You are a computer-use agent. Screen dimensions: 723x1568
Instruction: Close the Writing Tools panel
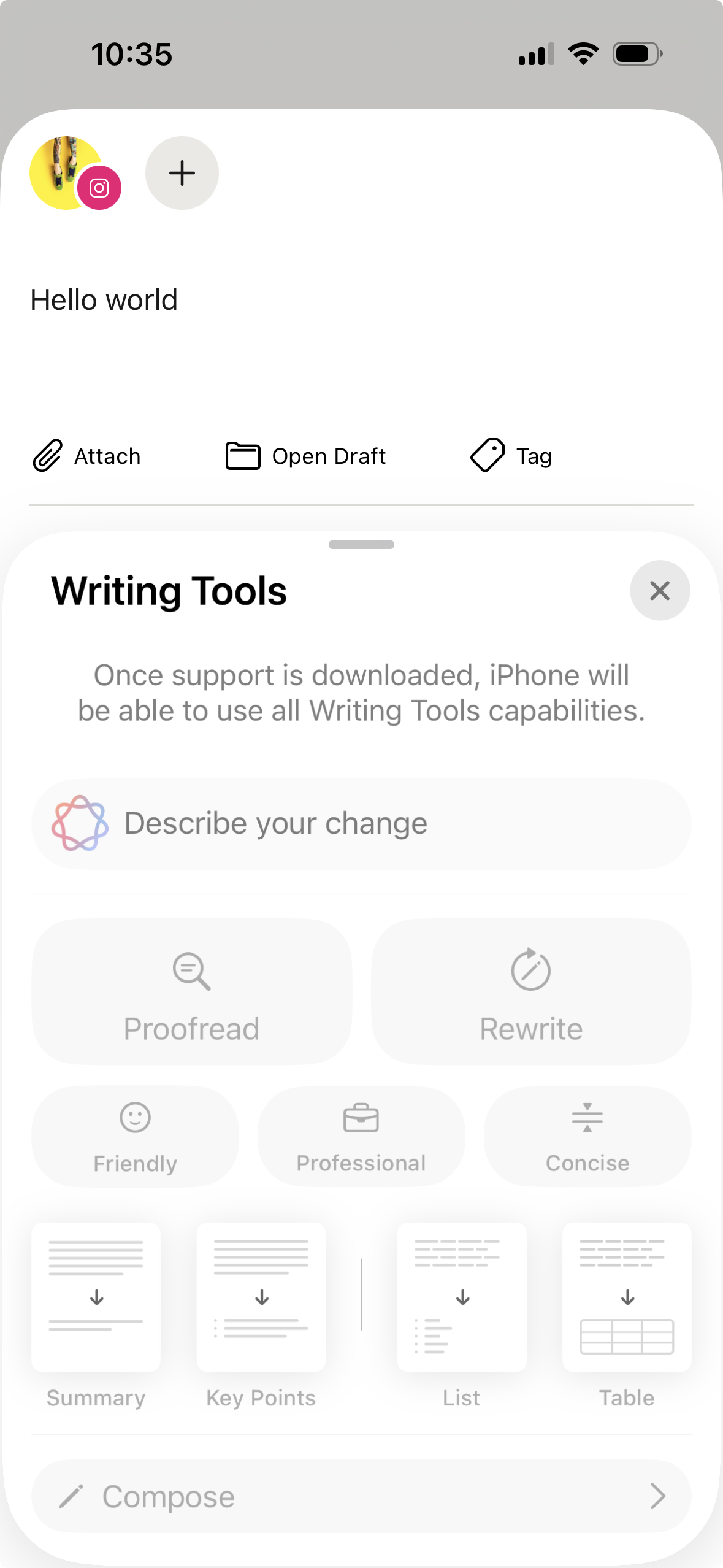(660, 590)
